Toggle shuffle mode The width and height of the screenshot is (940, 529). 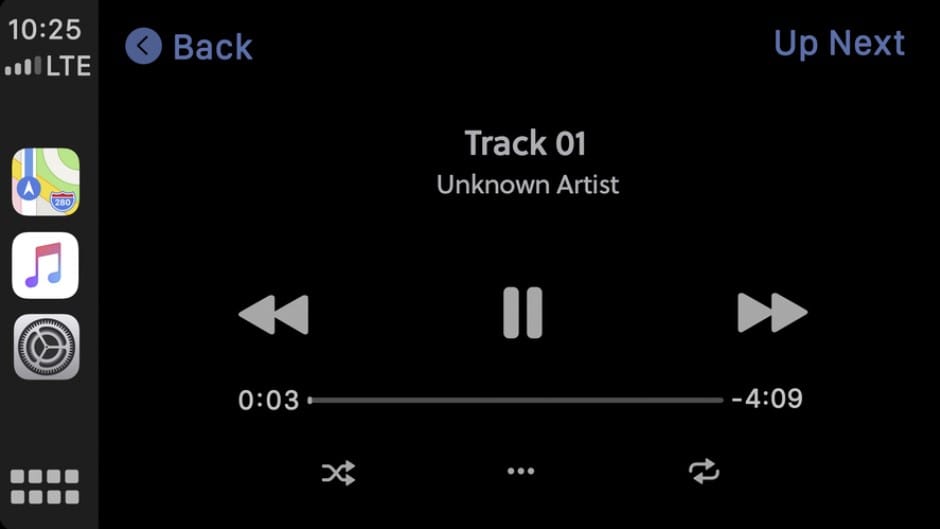coord(338,473)
